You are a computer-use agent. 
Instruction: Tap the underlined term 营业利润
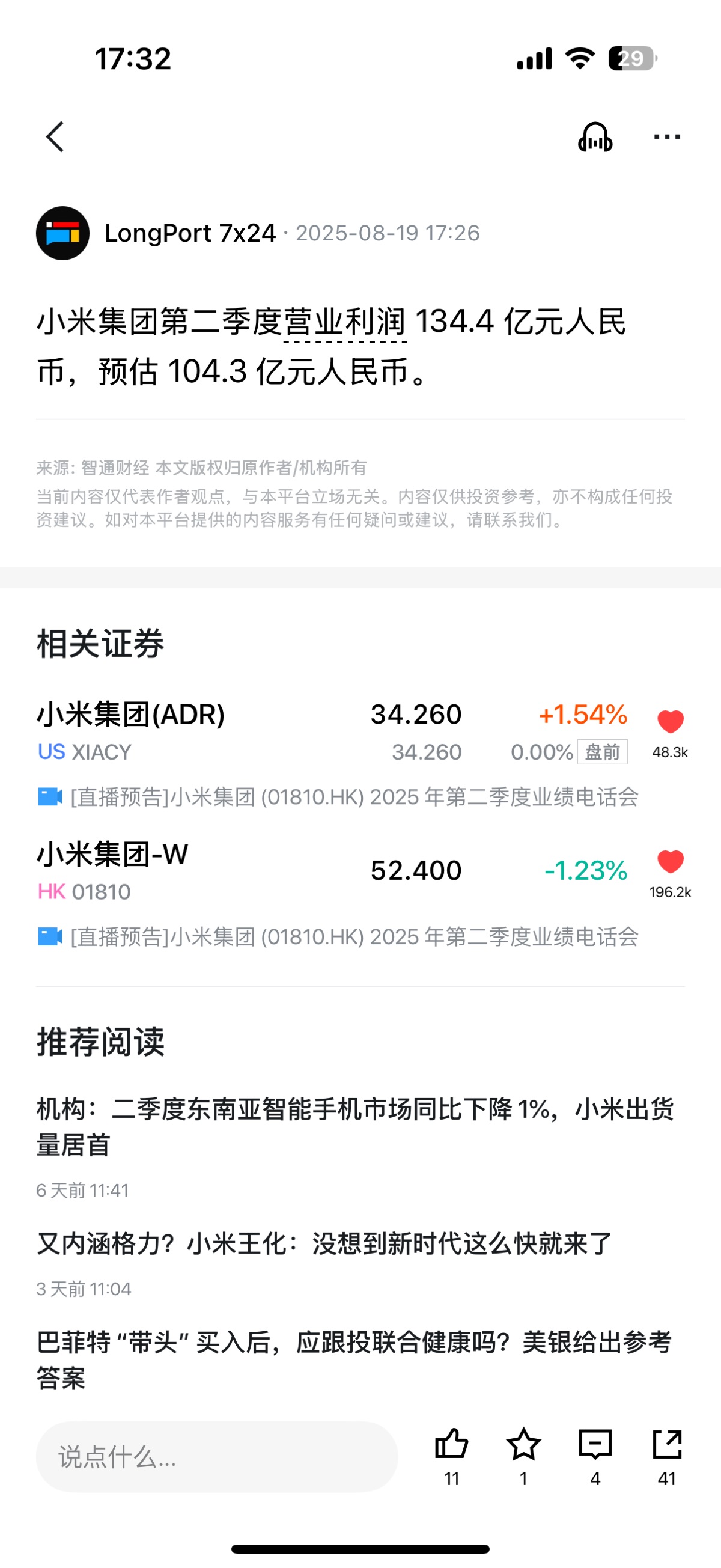tap(344, 322)
